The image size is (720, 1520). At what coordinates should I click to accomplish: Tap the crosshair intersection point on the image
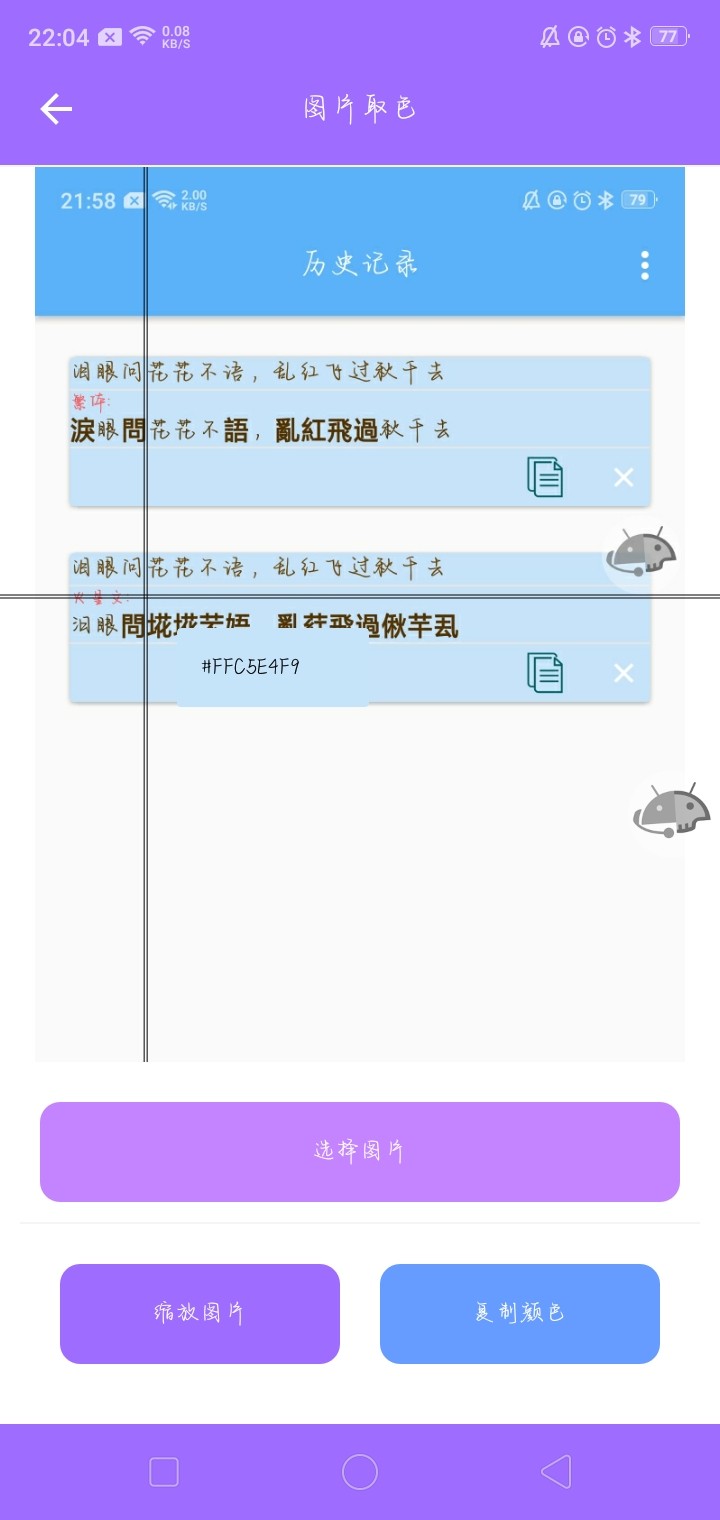[x=148, y=595]
